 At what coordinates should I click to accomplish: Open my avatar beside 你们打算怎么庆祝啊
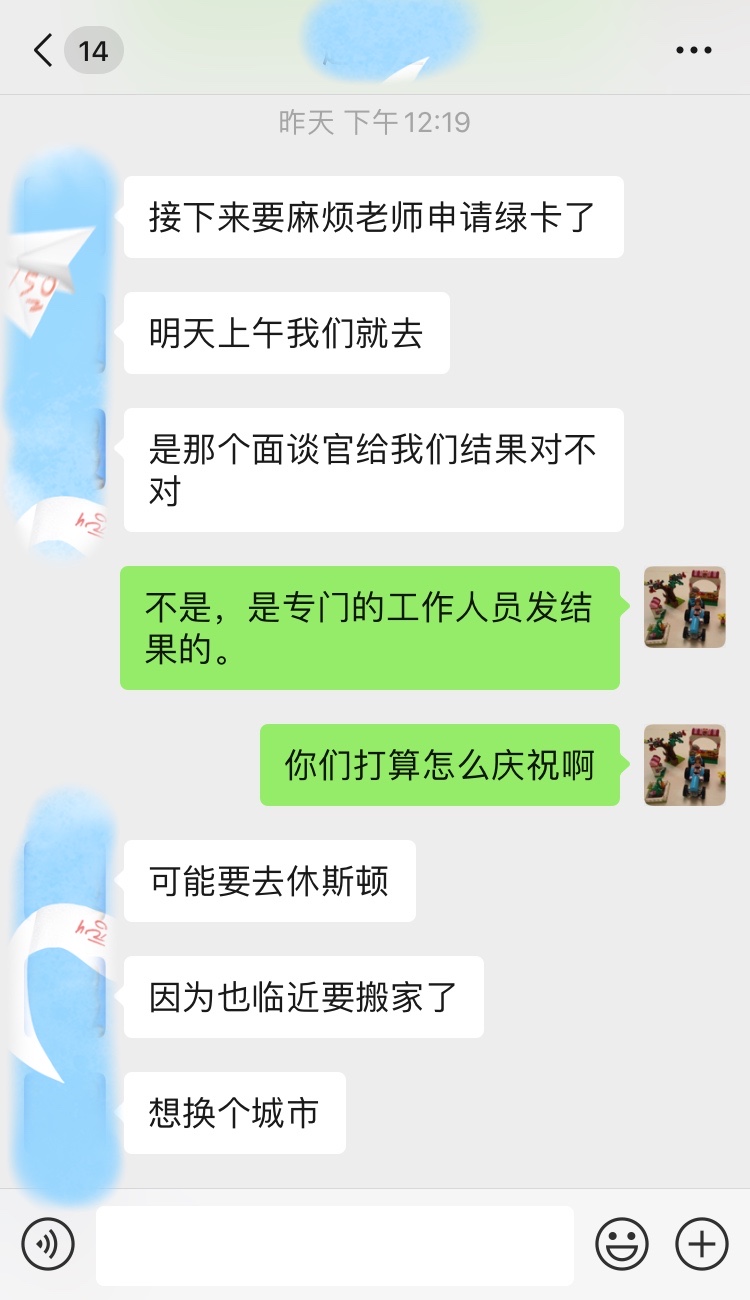(685, 765)
